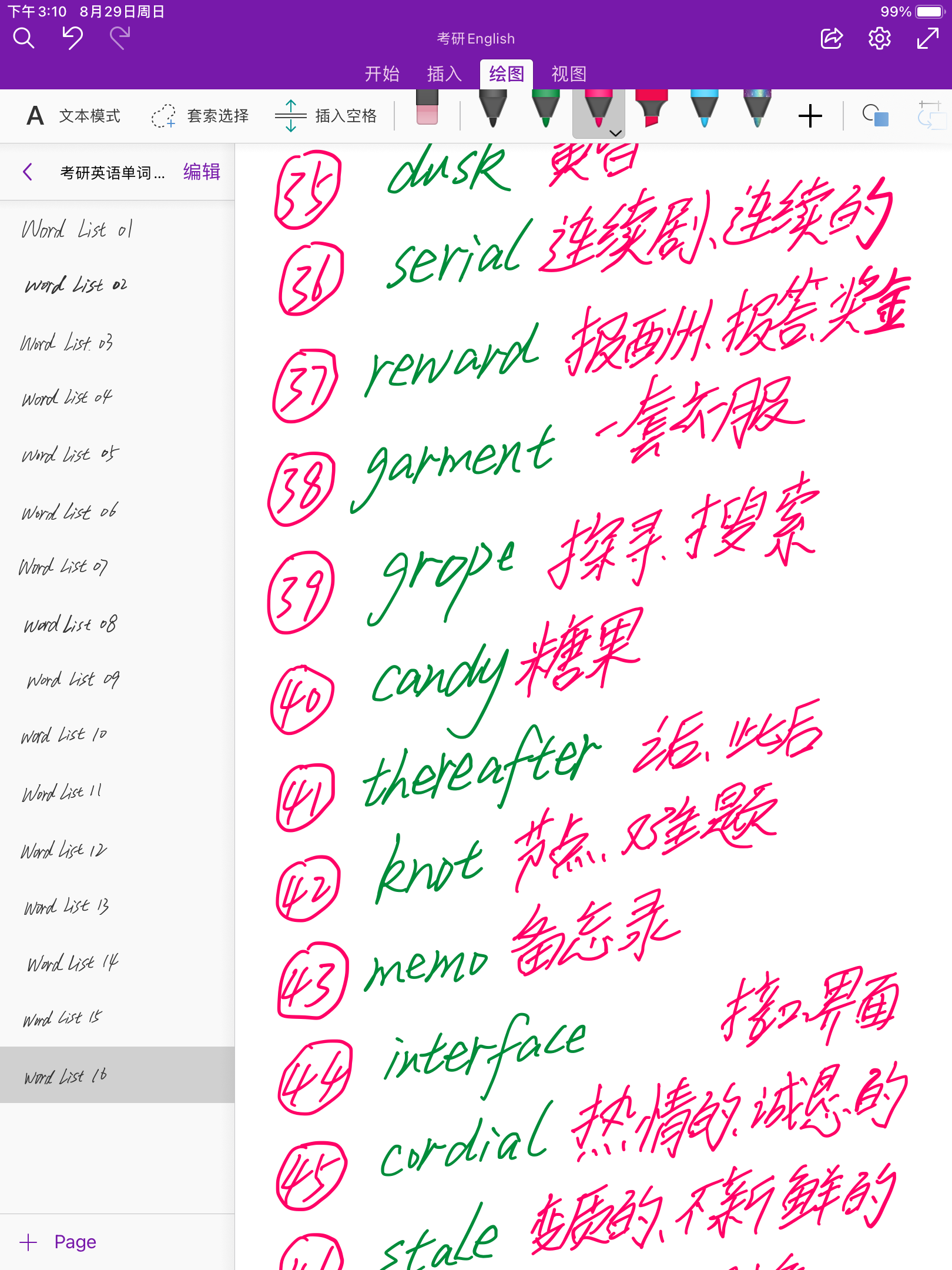
Task: Open the search magnifier icon
Action: [24, 39]
